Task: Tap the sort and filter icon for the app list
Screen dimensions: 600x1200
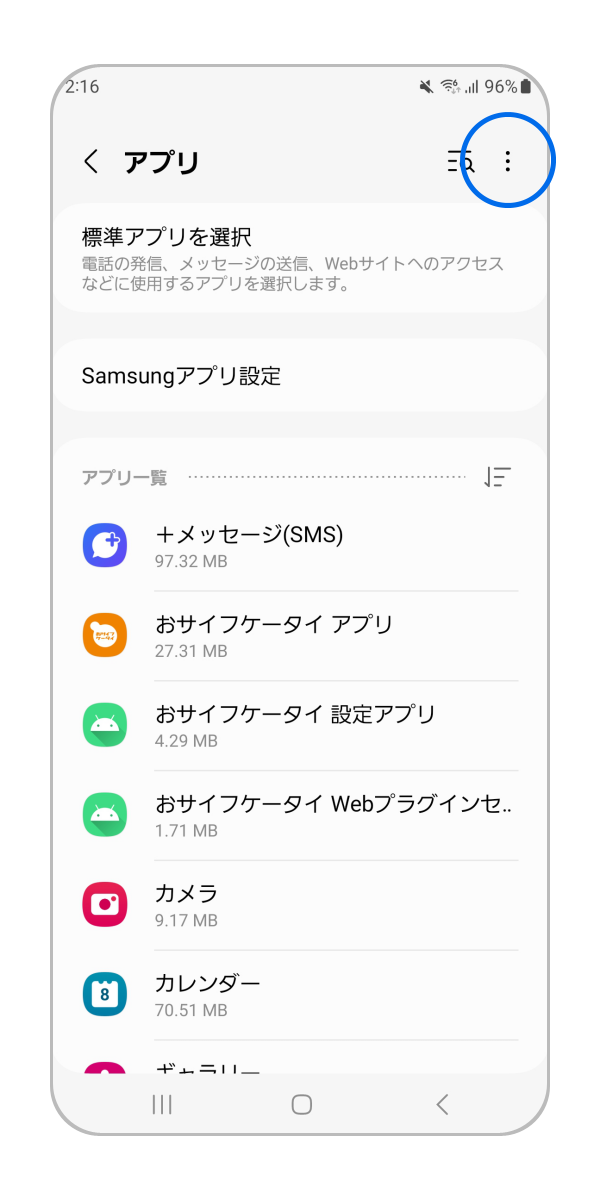Action: [x=497, y=477]
